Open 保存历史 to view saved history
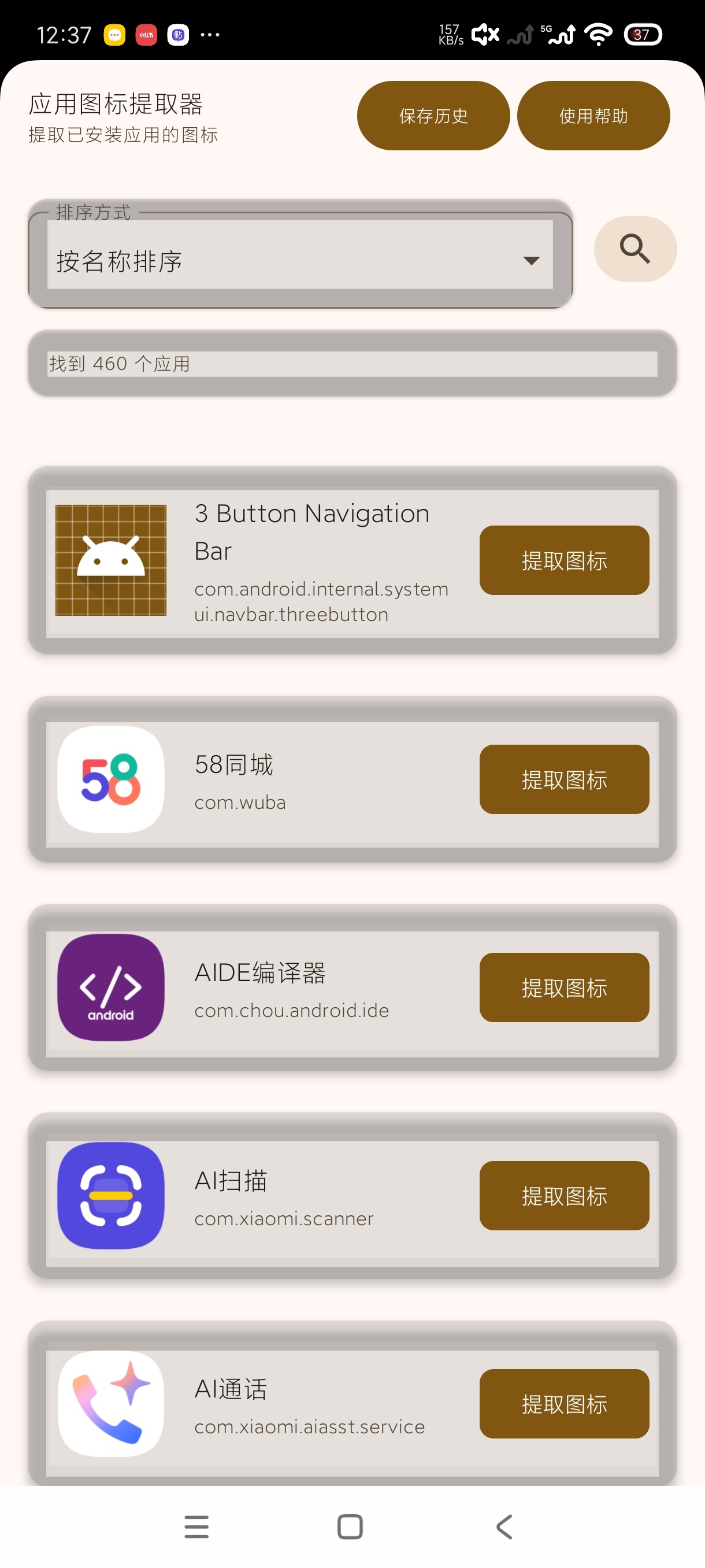The height and width of the screenshot is (1568, 705). click(432, 115)
